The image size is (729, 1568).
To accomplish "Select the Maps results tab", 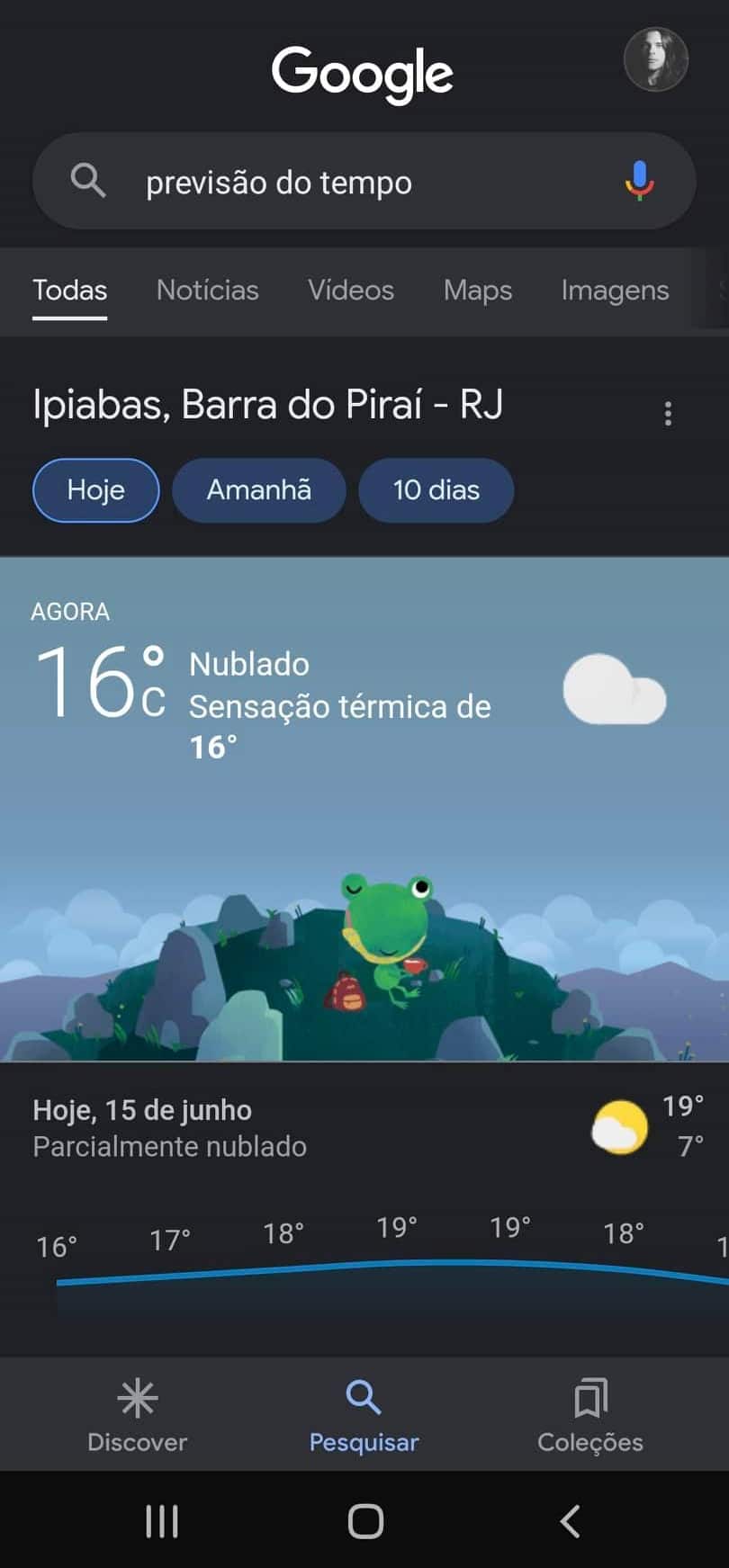I will click(x=477, y=290).
